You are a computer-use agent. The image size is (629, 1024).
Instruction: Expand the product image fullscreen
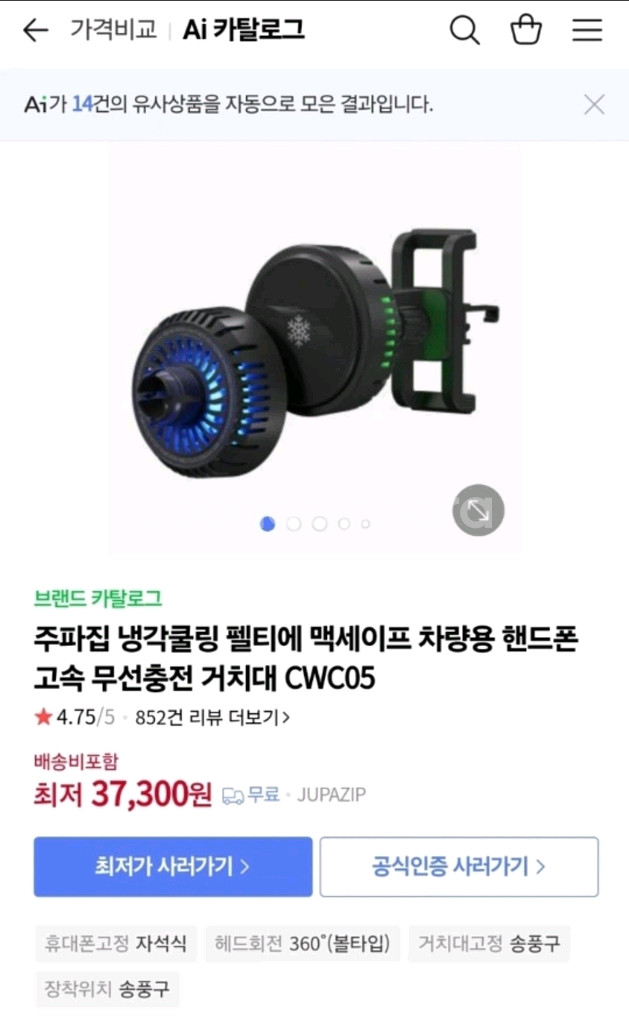(x=478, y=510)
